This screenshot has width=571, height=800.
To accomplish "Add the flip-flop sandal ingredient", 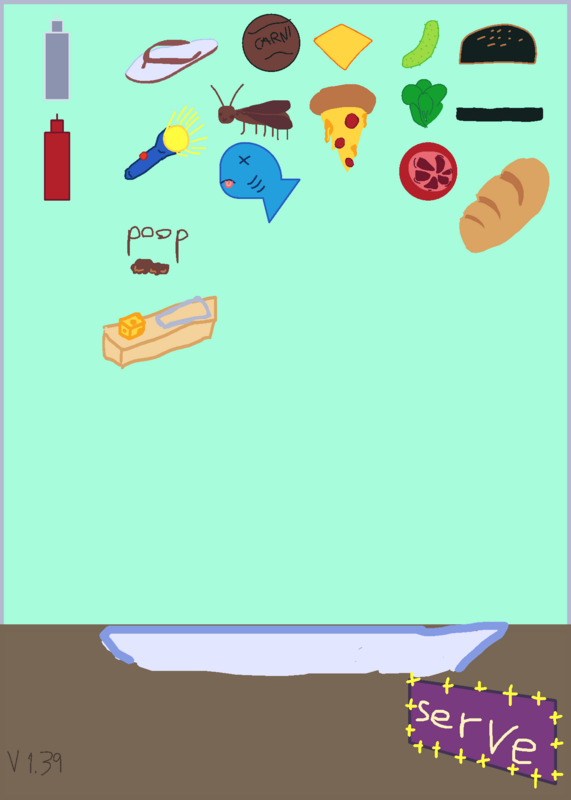I will pos(171,60).
